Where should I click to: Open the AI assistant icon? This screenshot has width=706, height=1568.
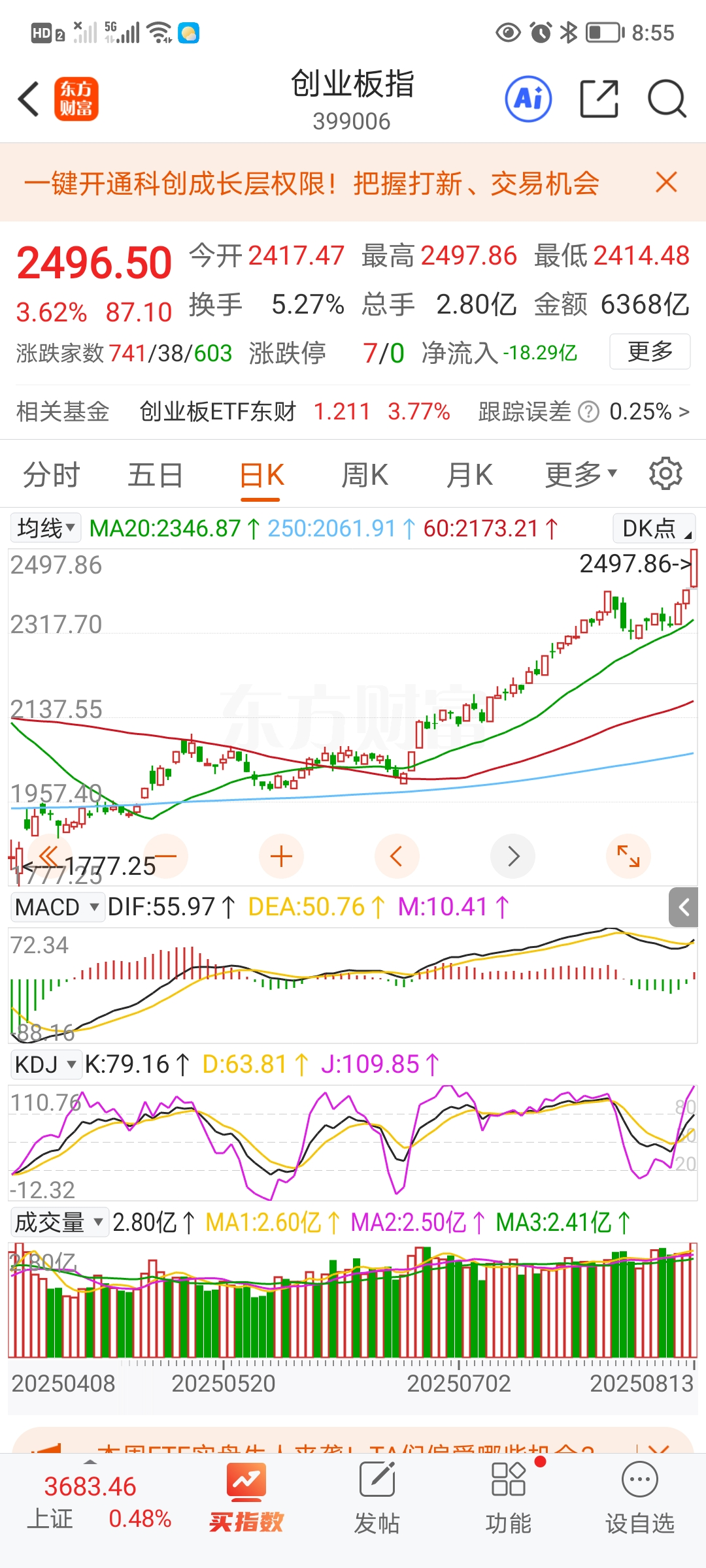[528, 99]
